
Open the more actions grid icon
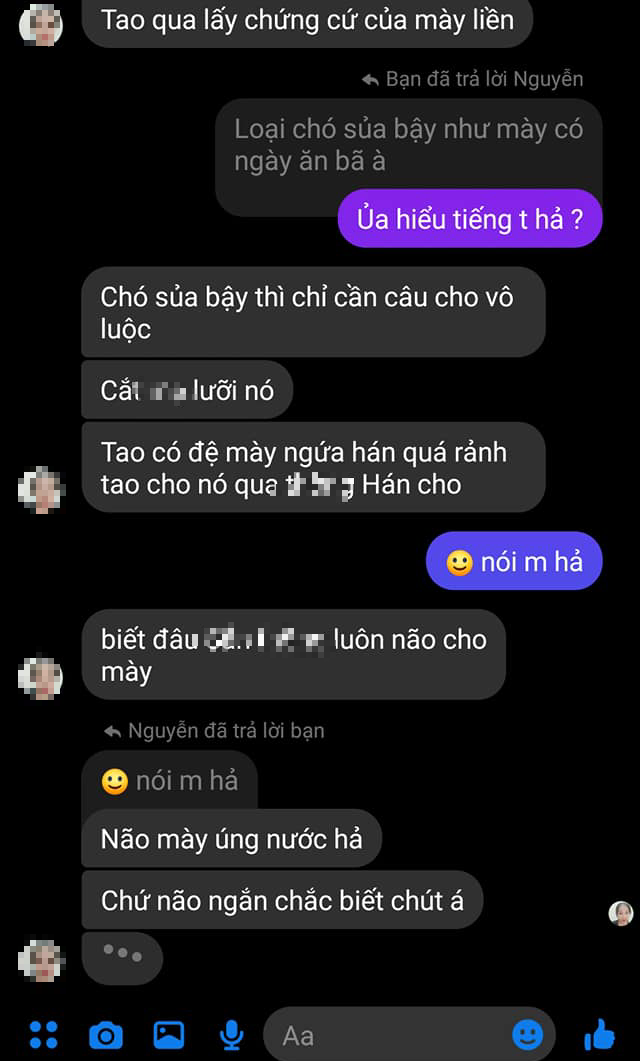43,1034
